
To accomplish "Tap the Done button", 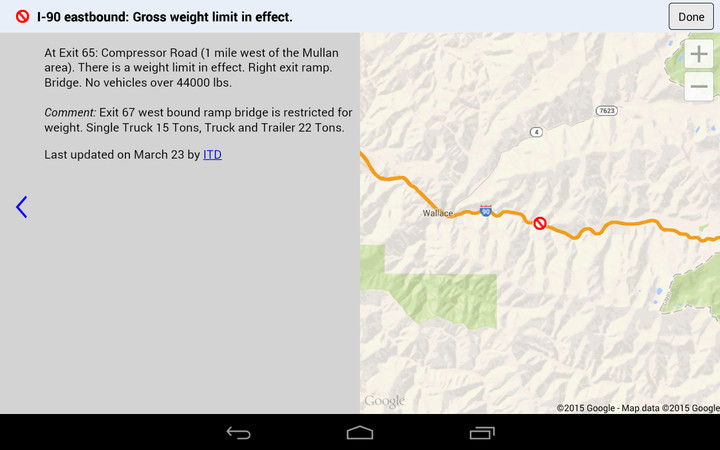I will coord(691,17).
